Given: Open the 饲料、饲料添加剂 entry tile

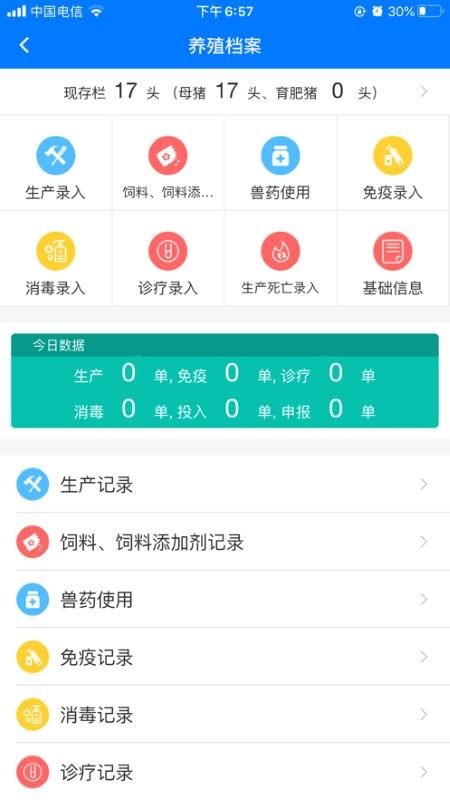Looking at the screenshot, I should 168,163.
